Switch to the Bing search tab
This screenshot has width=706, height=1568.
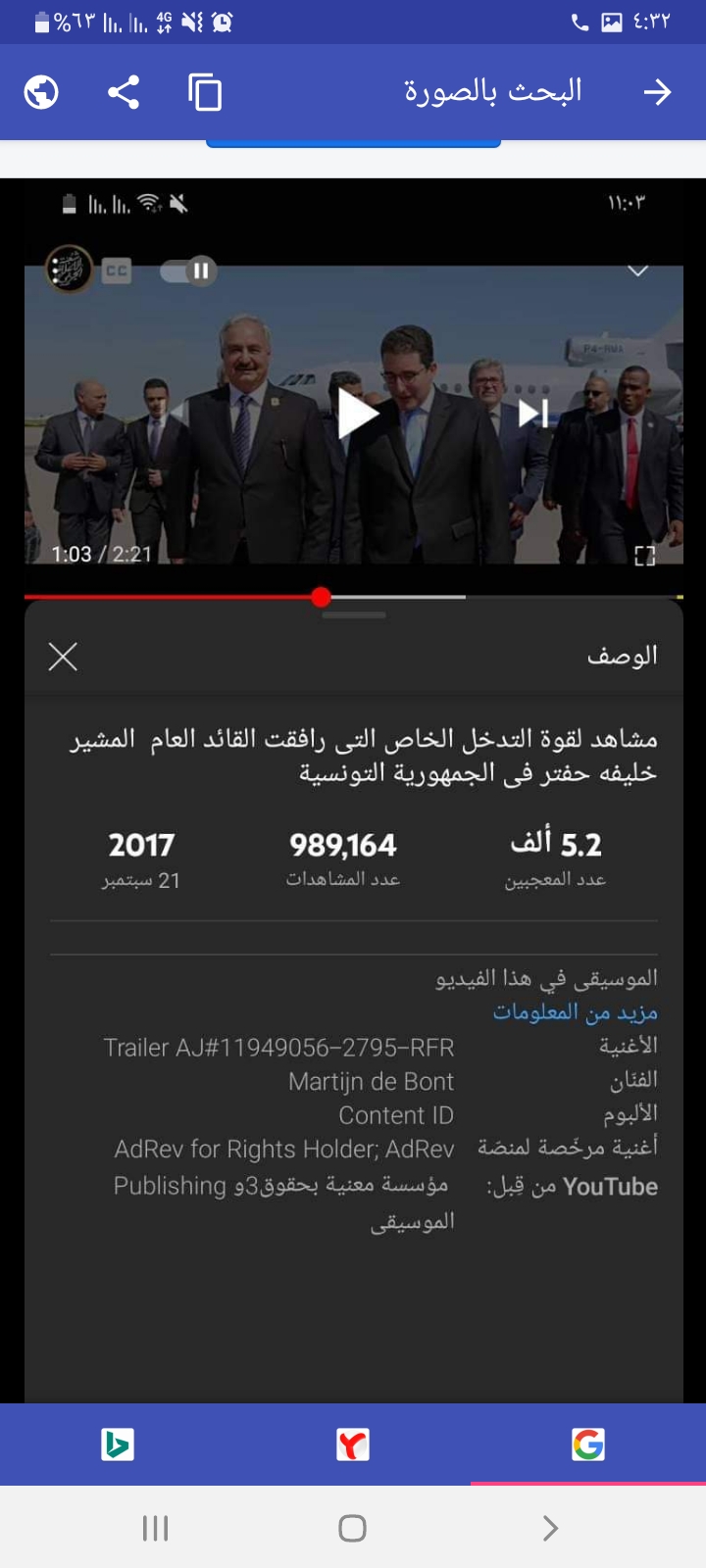(x=118, y=1445)
